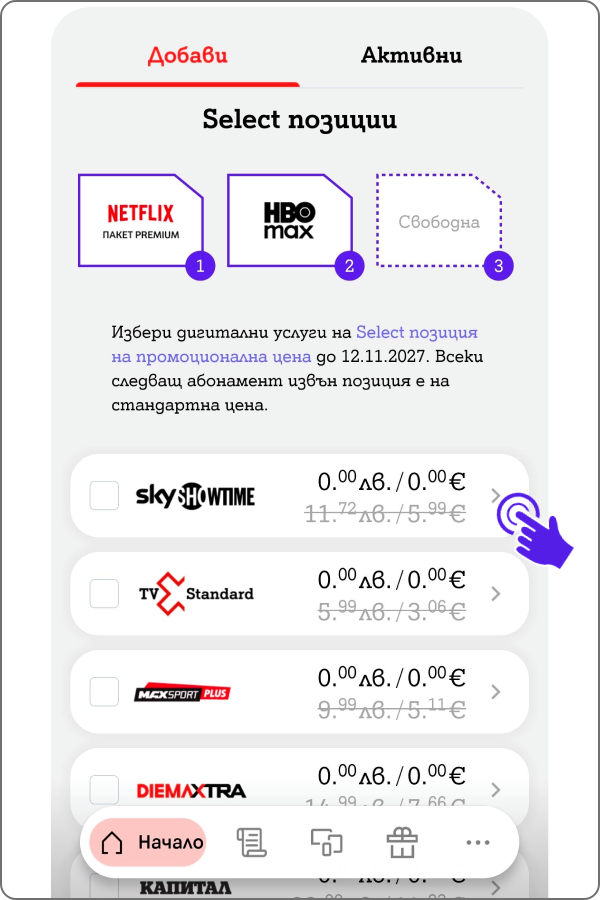Open the devices icon in the bottom bar
This screenshot has width=600, height=900.
(326, 842)
